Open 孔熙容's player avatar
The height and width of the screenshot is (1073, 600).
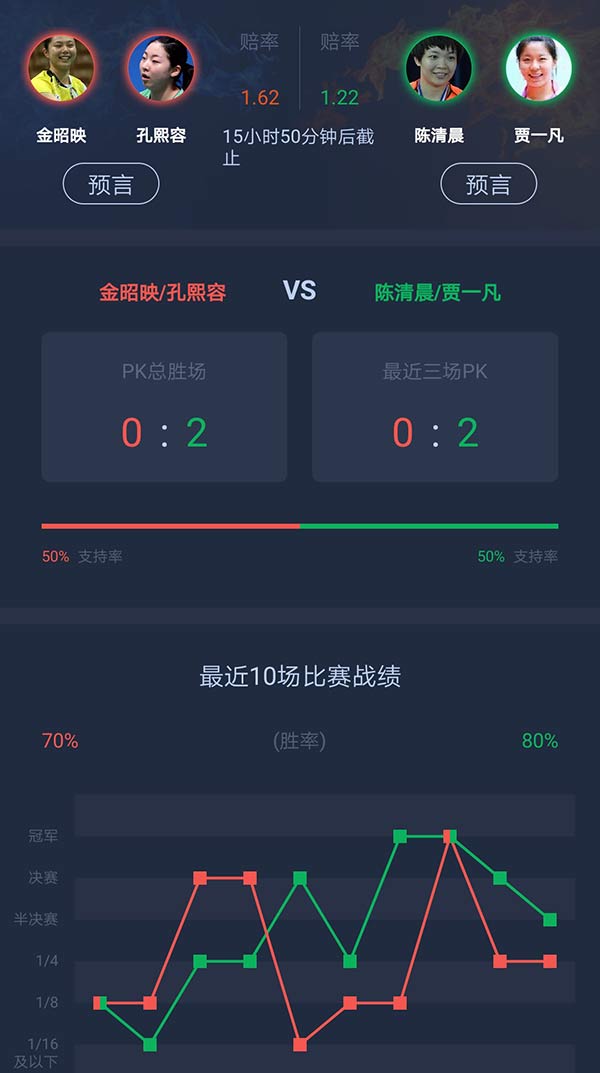pyautogui.click(x=161, y=68)
